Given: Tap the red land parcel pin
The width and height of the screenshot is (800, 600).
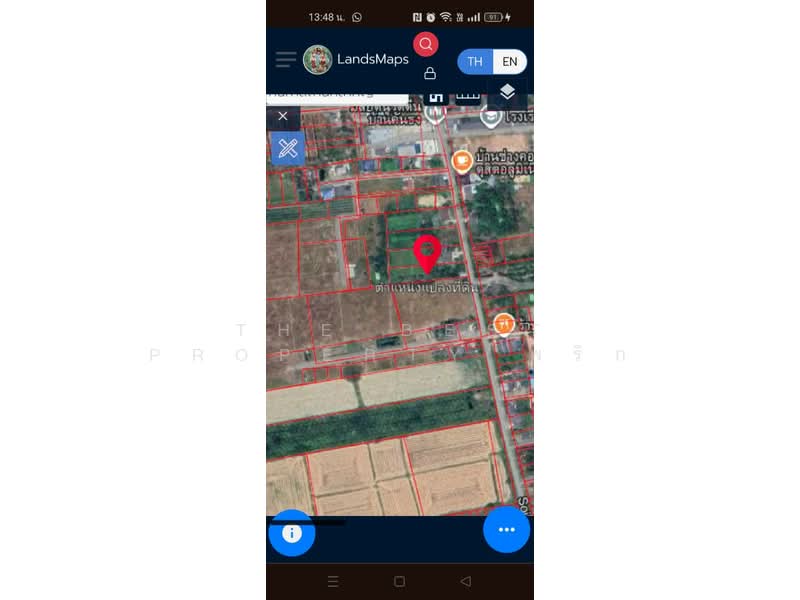Looking at the screenshot, I should click(x=427, y=253).
